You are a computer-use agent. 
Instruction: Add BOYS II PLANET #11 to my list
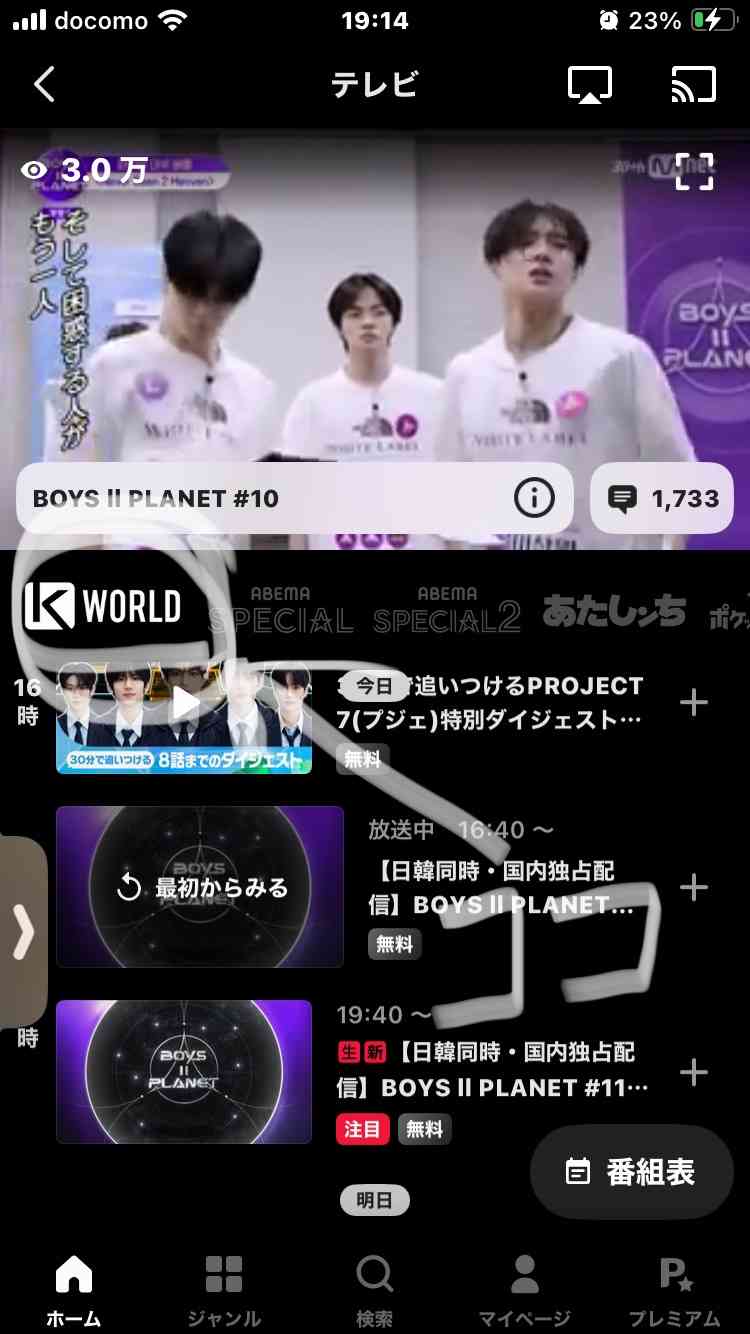tap(693, 1072)
